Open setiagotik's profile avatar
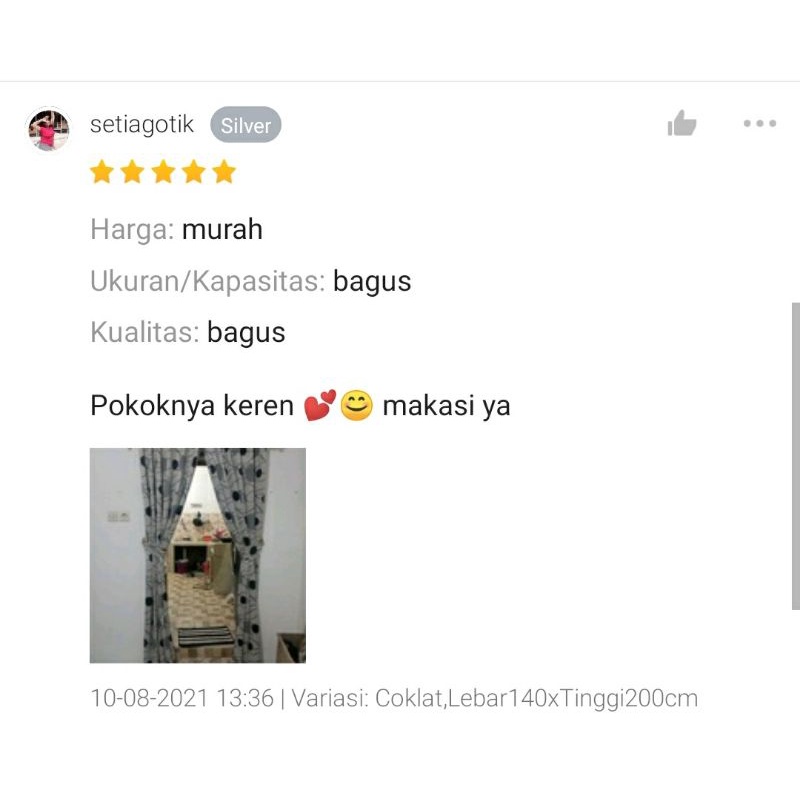The image size is (800, 800). pos(48,130)
